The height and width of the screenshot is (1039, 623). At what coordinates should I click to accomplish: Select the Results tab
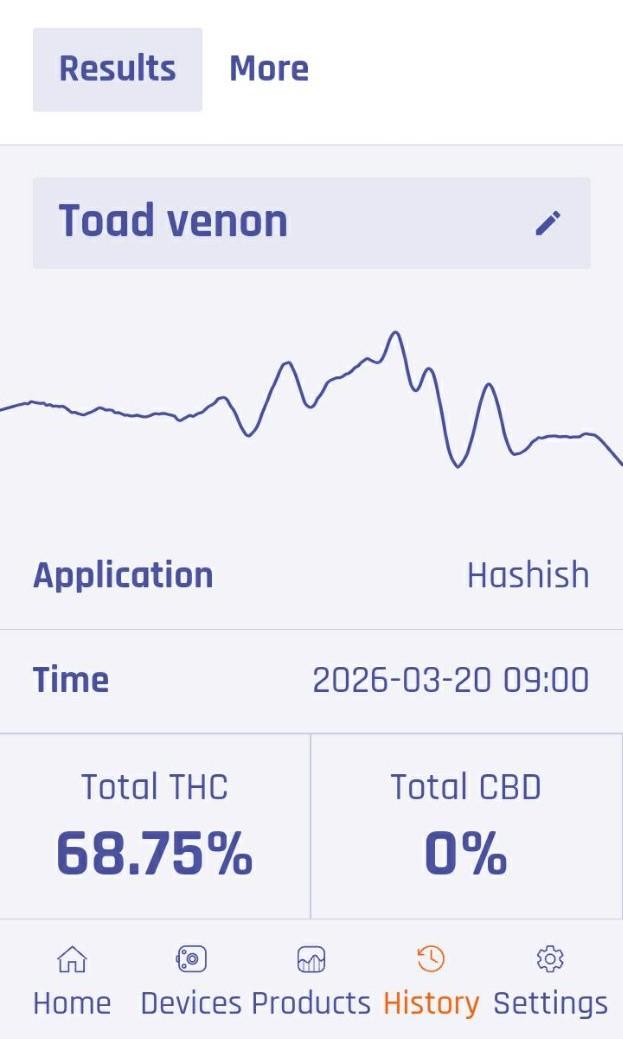pyautogui.click(x=117, y=69)
